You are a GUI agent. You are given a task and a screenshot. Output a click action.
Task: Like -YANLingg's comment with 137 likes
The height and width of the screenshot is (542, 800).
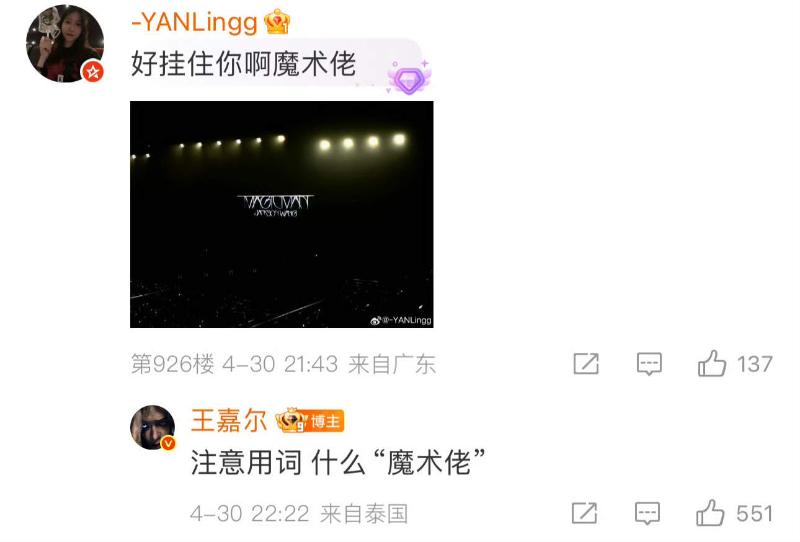pyautogui.click(x=712, y=364)
